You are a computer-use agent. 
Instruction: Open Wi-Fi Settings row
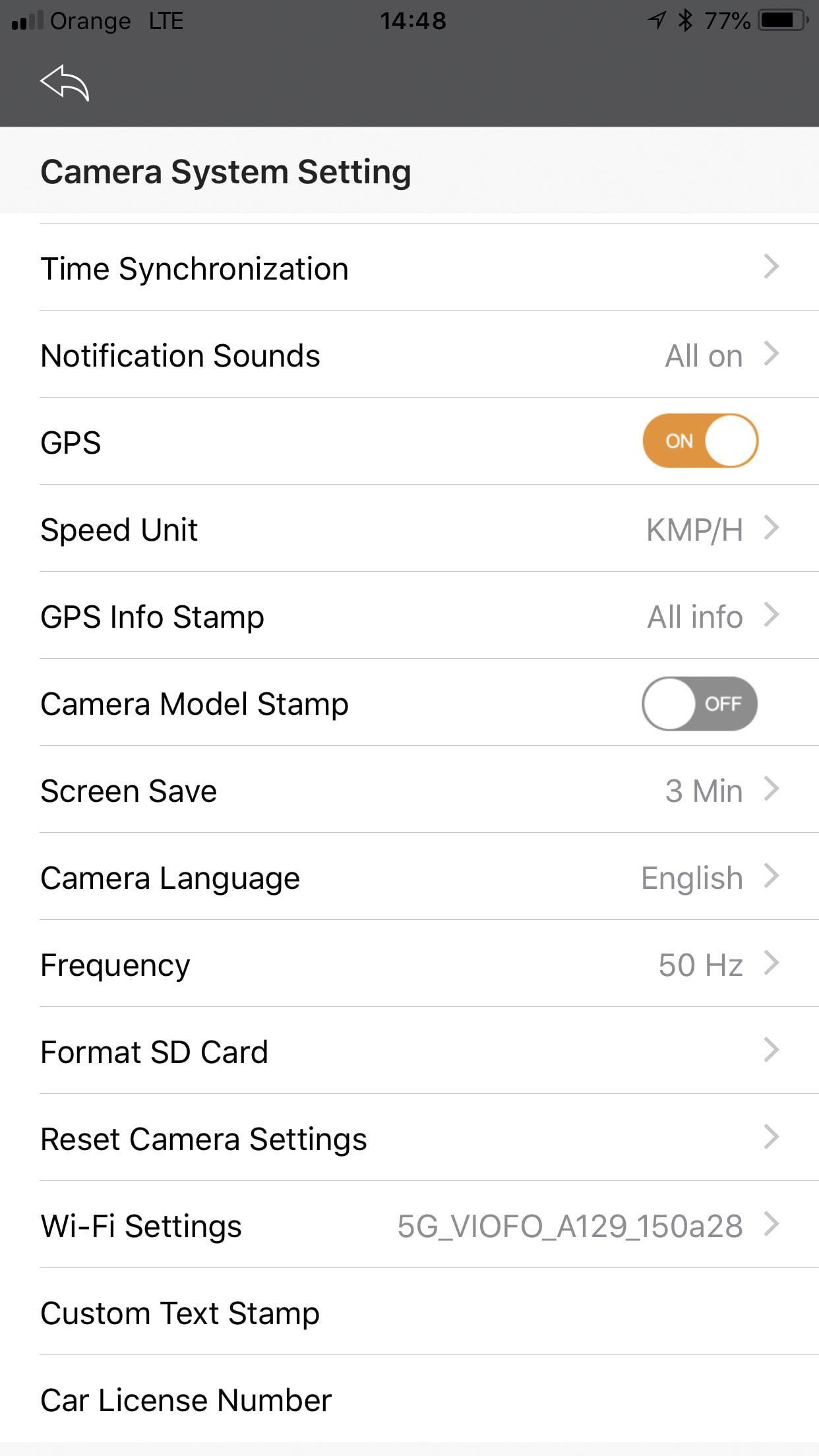pyautogui.click(x=409, y=1225)
